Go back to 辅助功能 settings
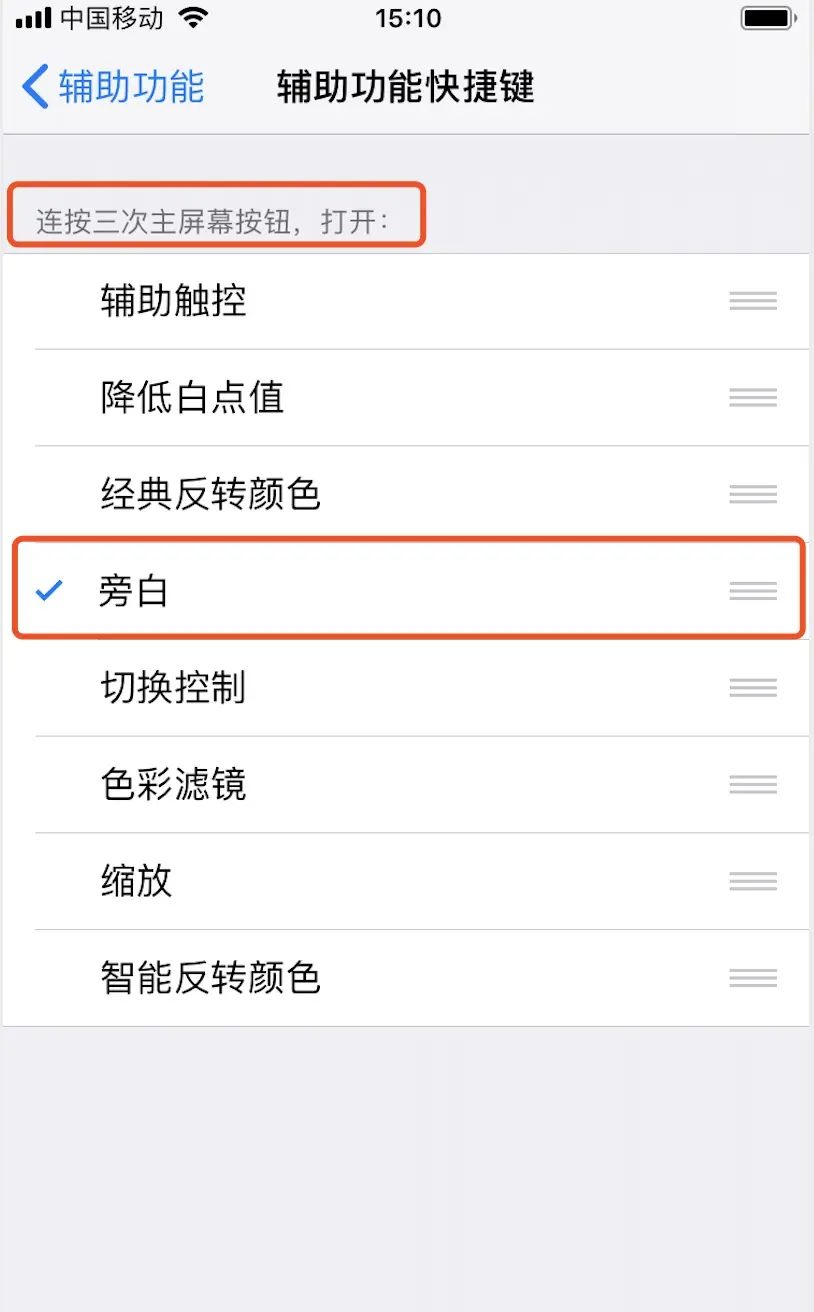 [113, 87]
